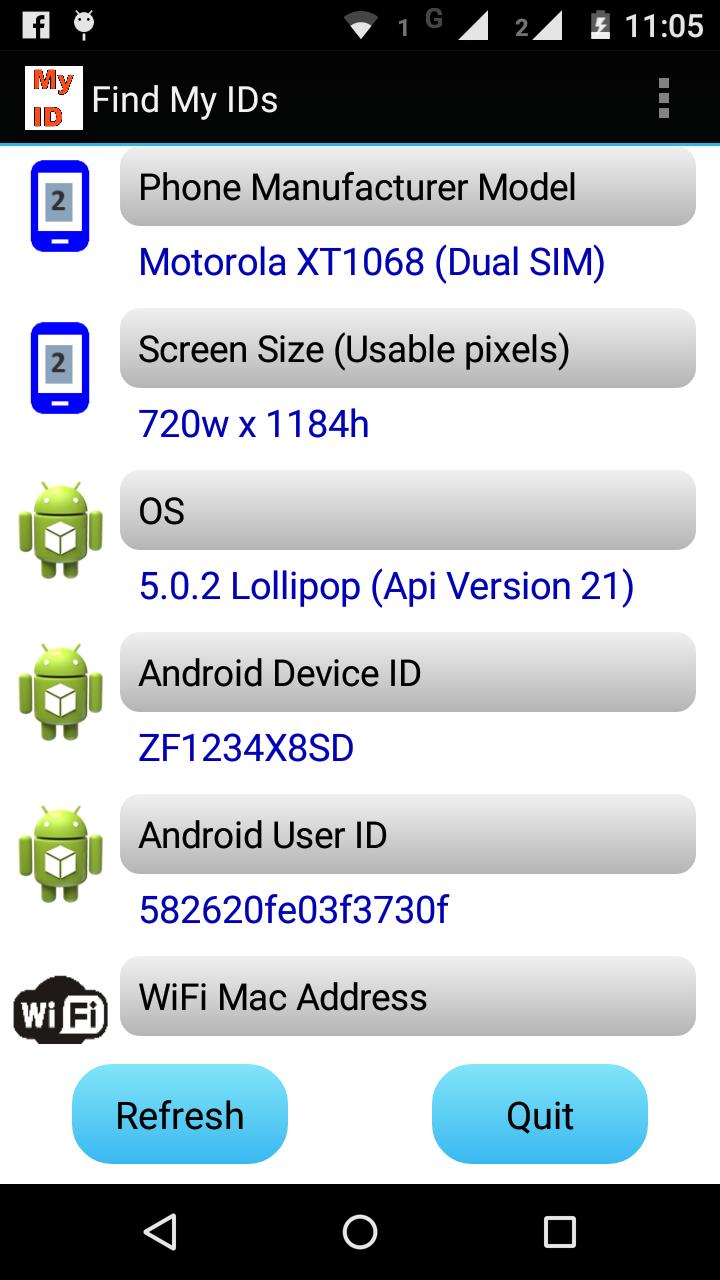720x1280 pixels.
Task: Tap the OS button
Action: tap(407, 511)
